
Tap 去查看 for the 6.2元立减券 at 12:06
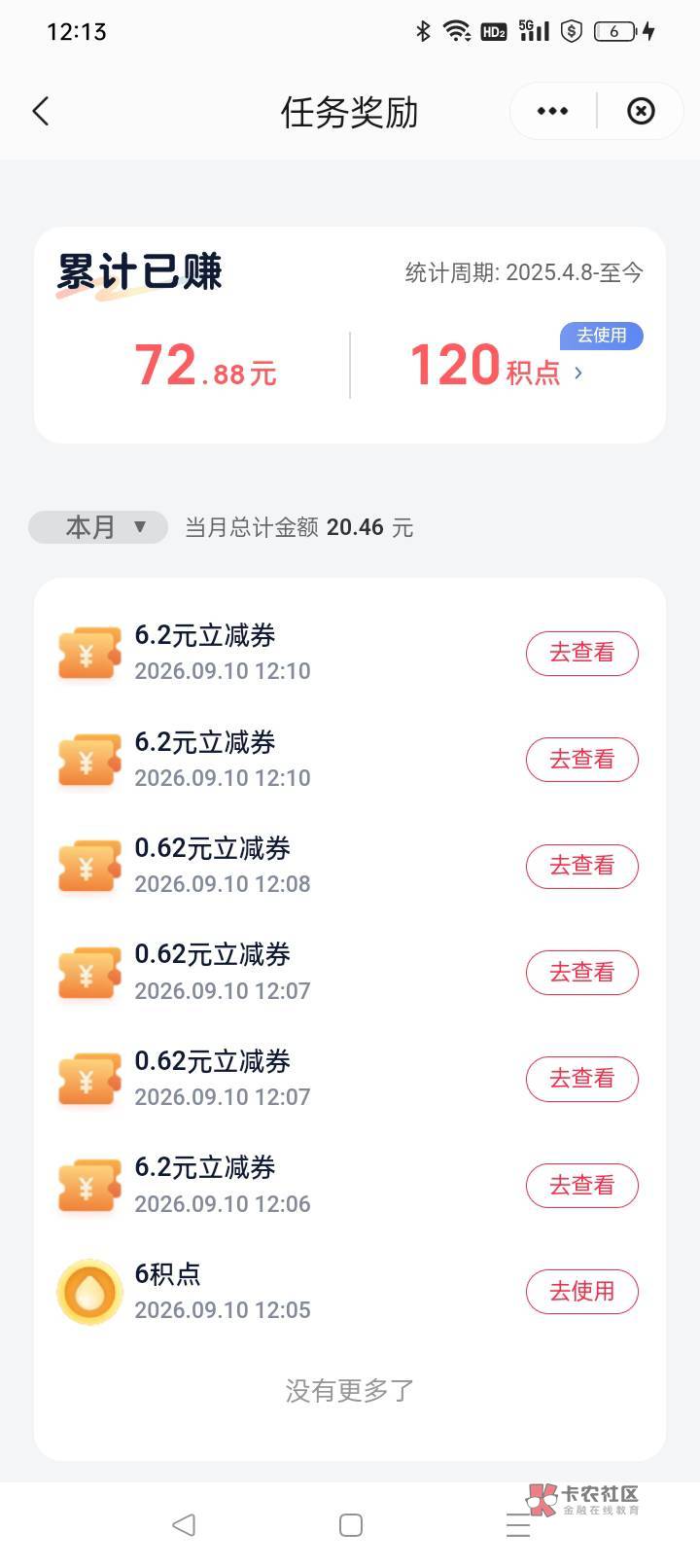(582, 1185)
